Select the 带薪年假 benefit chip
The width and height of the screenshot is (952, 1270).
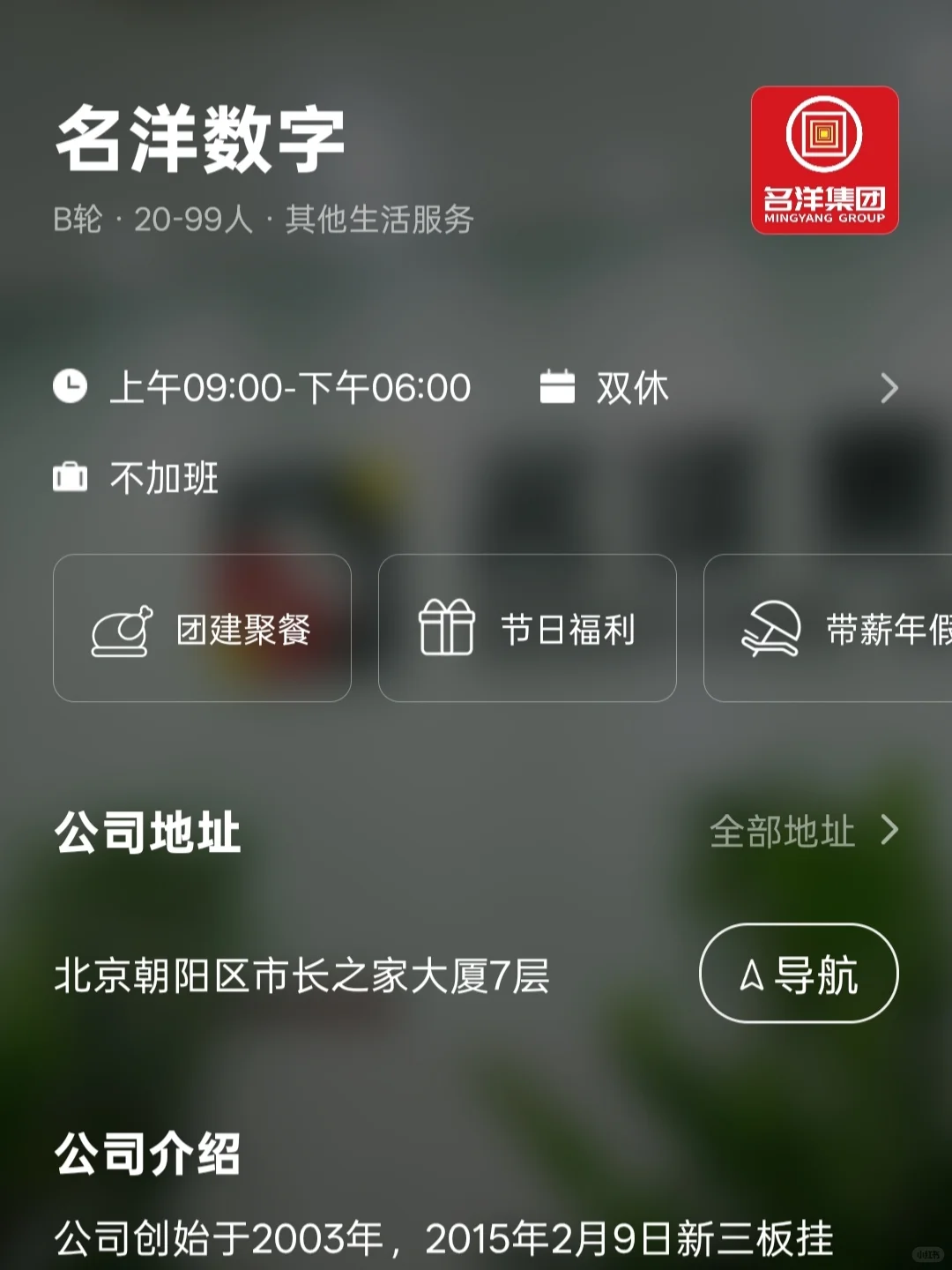click(828, 628)
